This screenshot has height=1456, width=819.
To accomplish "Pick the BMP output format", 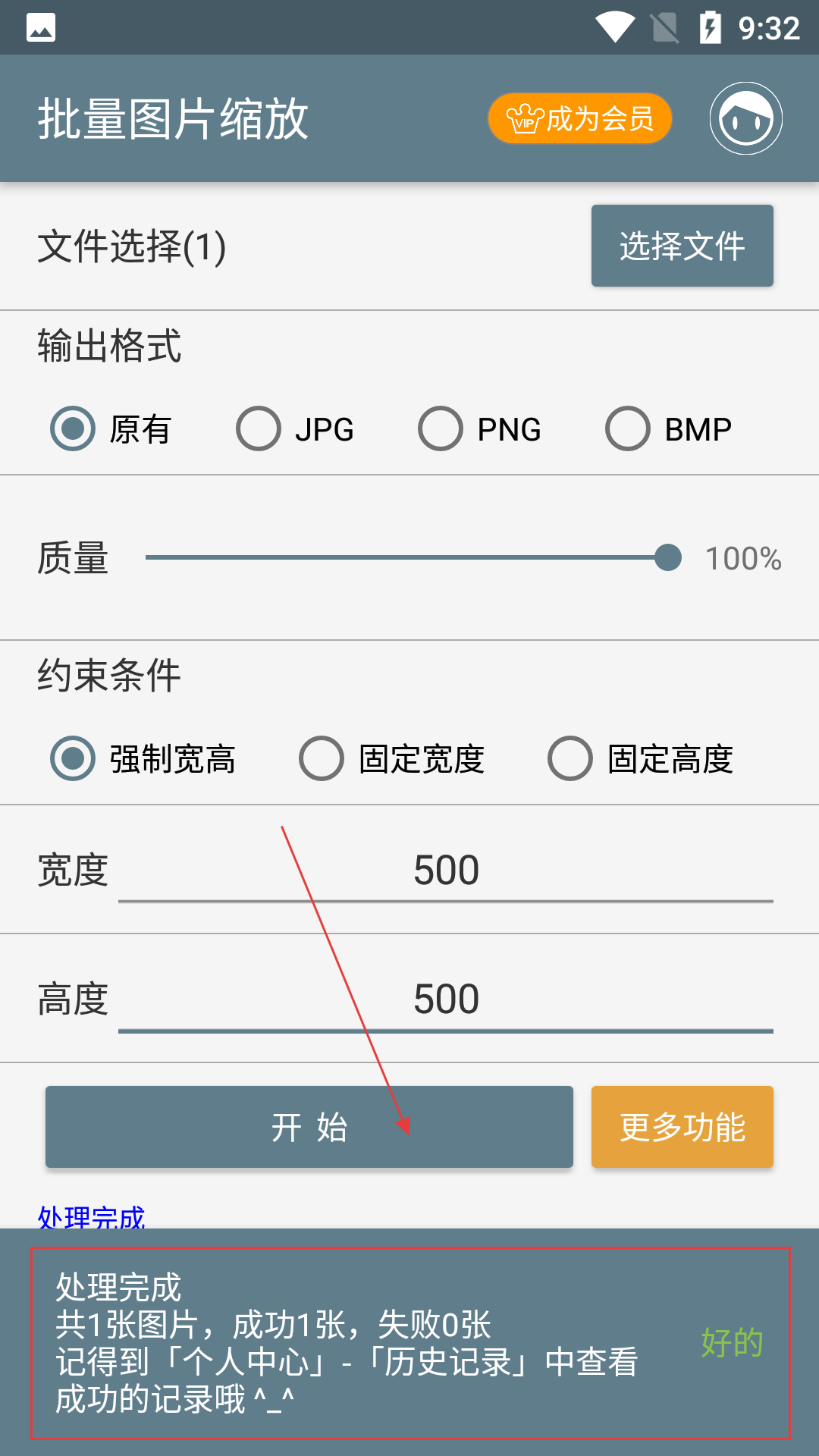I will 668,429.
